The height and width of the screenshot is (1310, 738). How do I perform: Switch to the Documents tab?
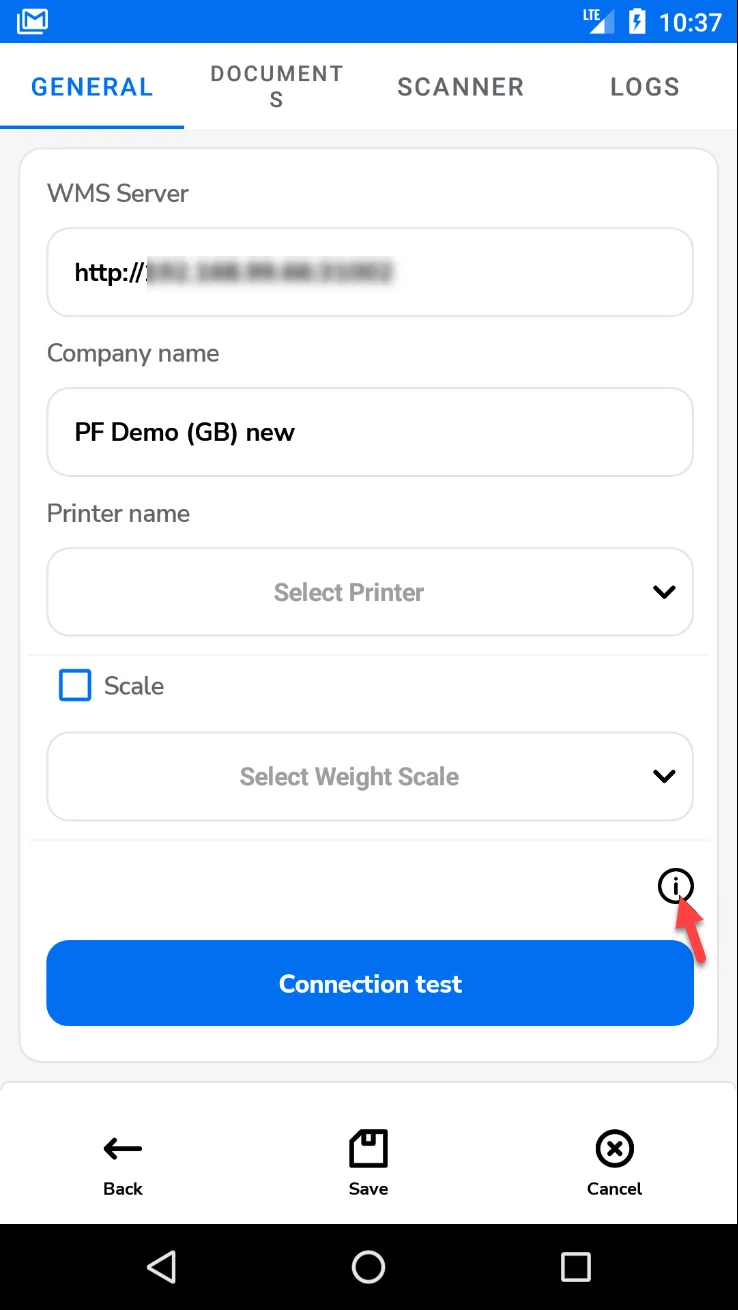click(x=277, y=87)
